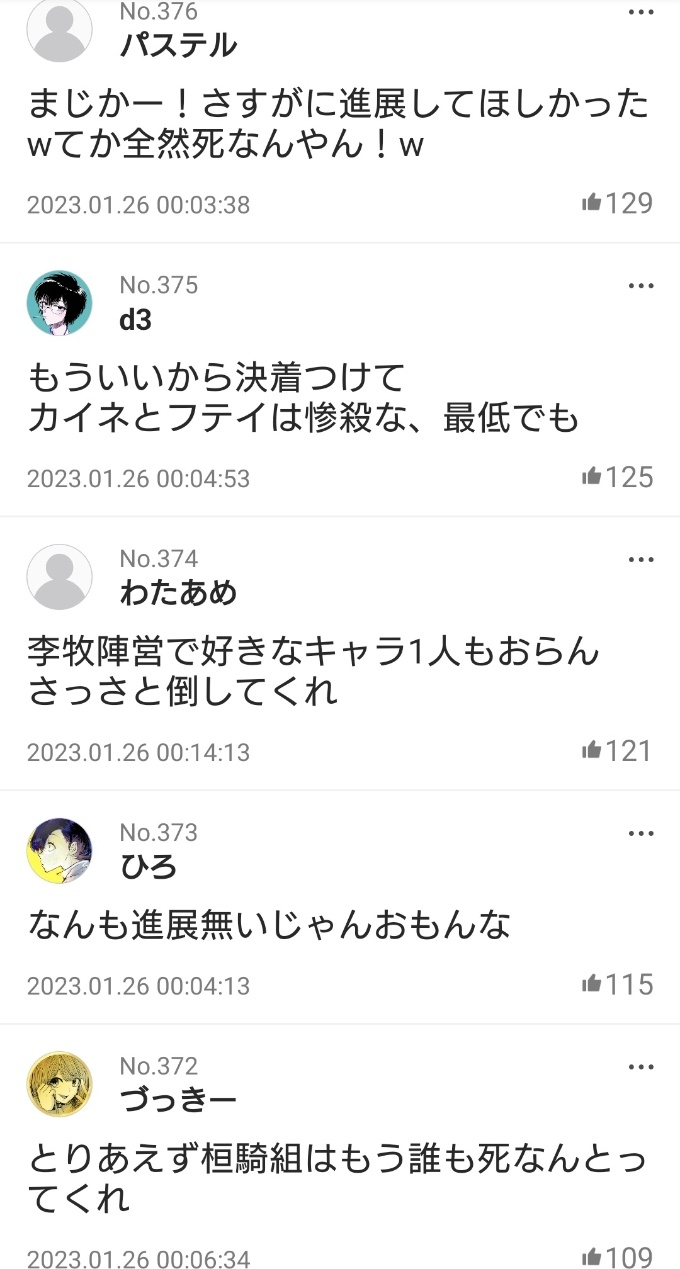View ひろ's profile avatar
The height and width of the screenshot is (1269, 680).
click(59, 850)
